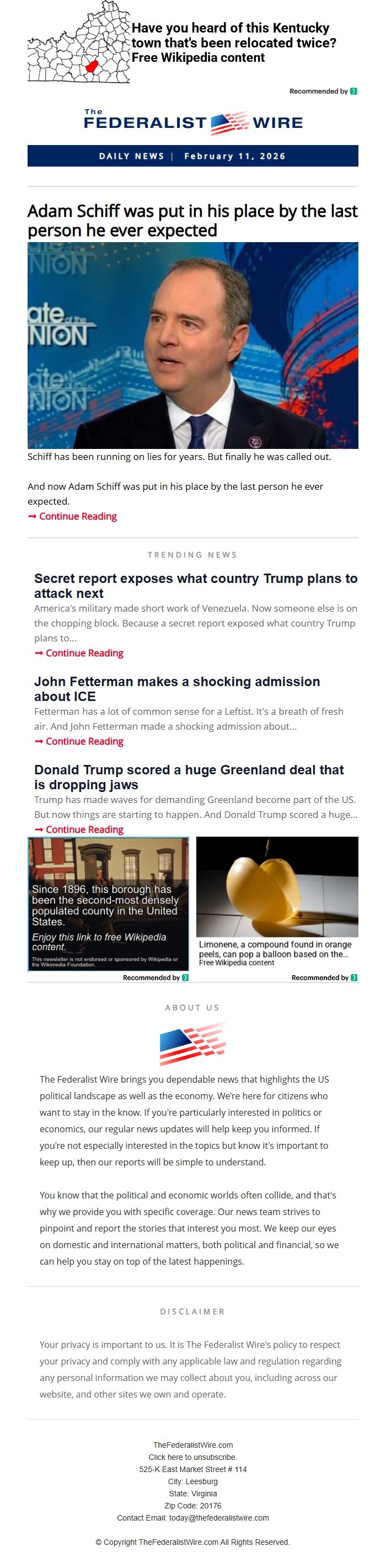Viewport: 386px width, 1568px height.
Task: Visit TheFederalistWire.com footer link
Action: tap(193, 1445)
